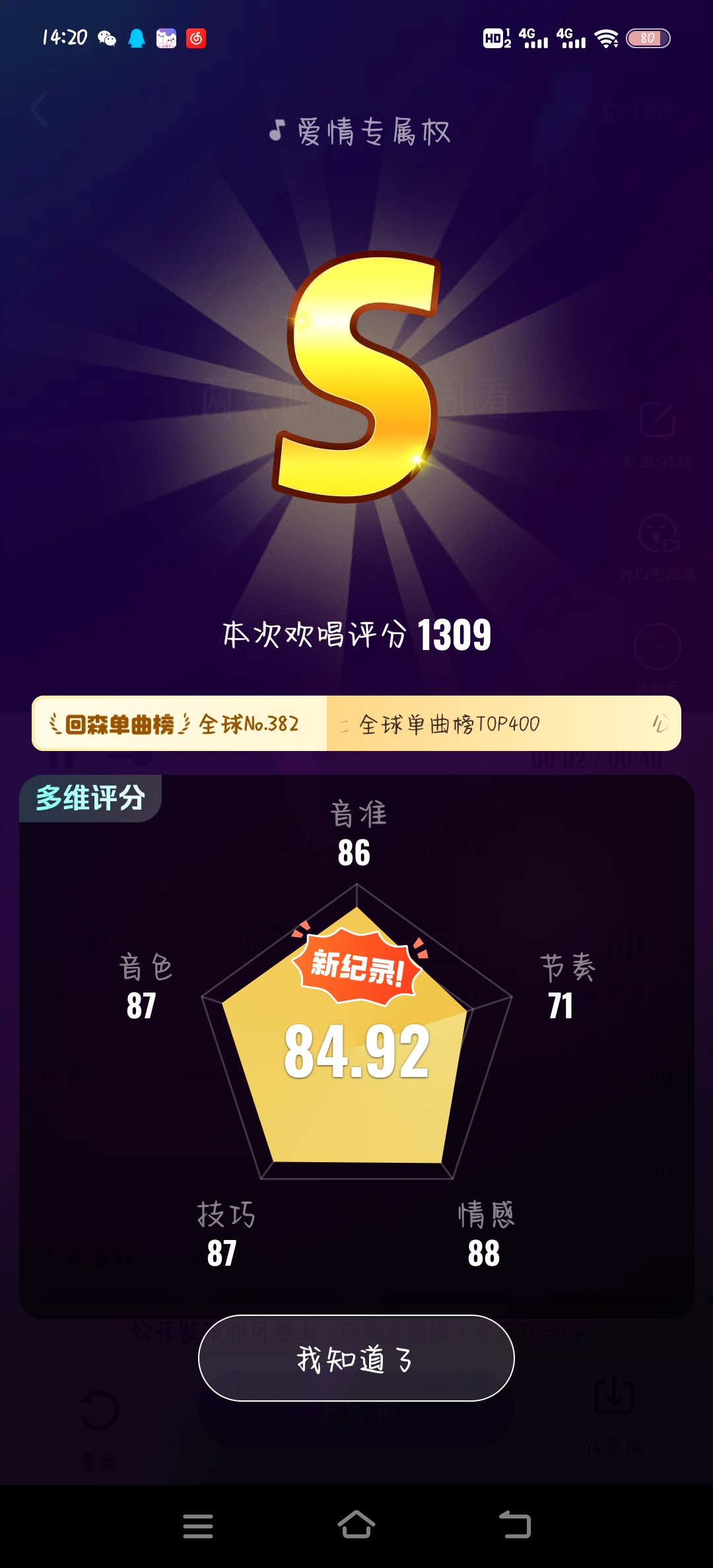This screenshot has width=713, height=1568.
Task: Tap the system back button
Action: (515, 1525)
